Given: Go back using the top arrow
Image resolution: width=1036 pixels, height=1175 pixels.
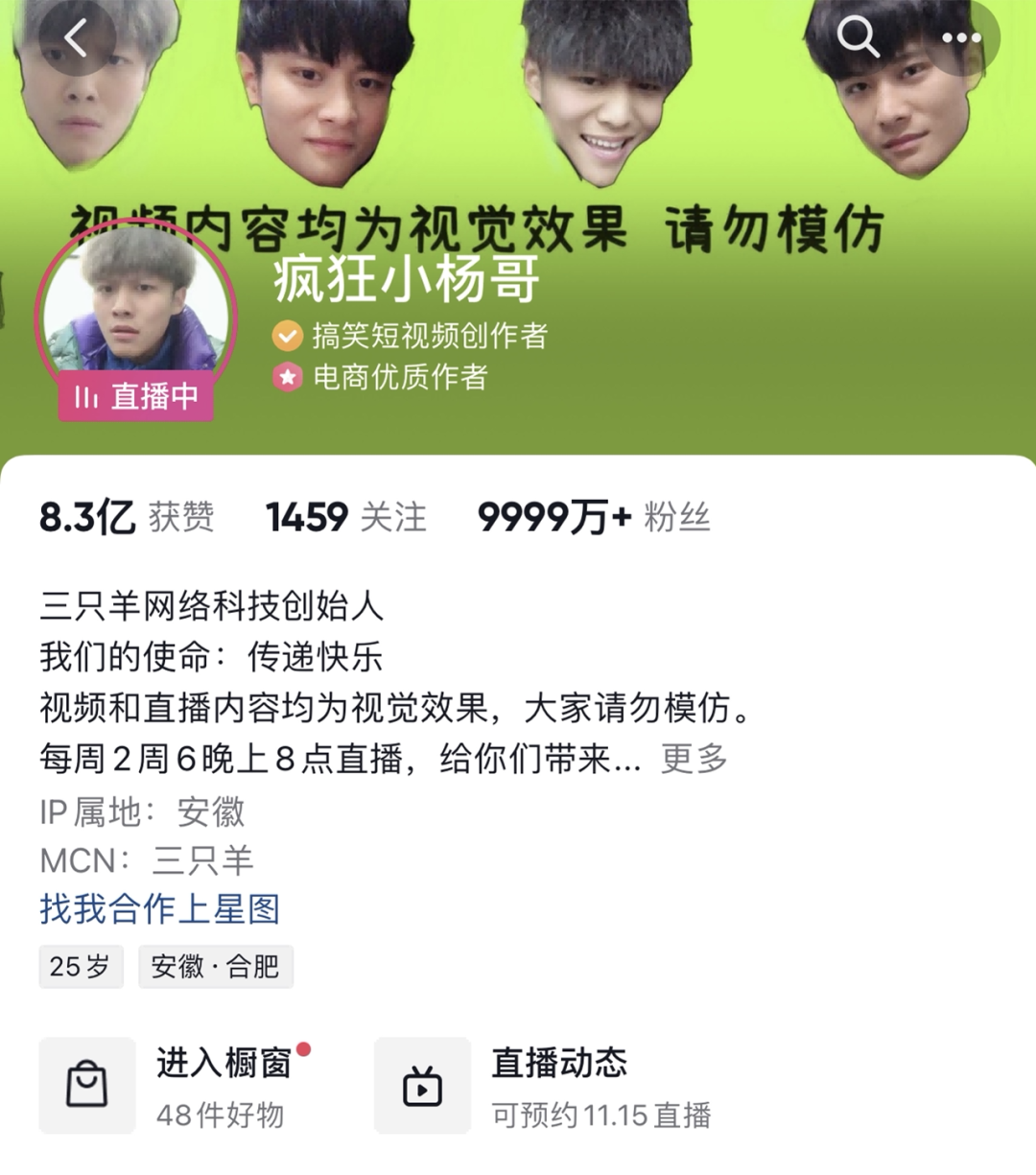Looking at the screenshot, I should [77, 38].
